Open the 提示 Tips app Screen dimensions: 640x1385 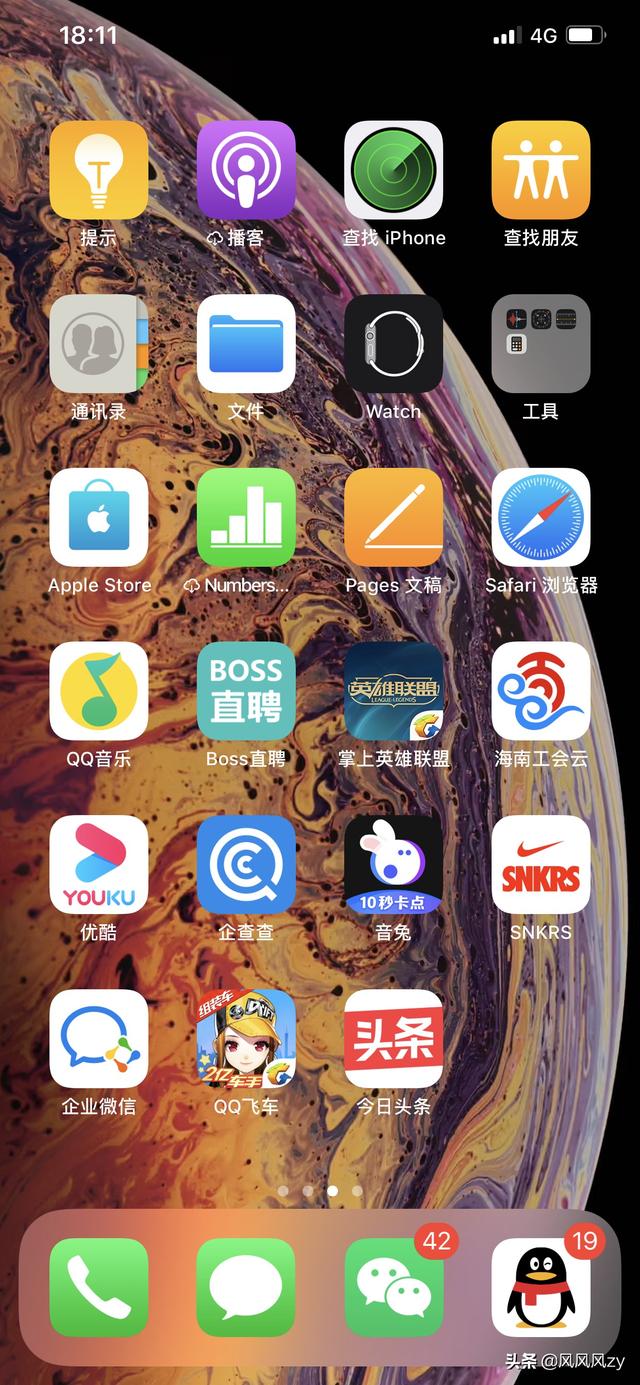pyautogui.click(x=99, y=170)
